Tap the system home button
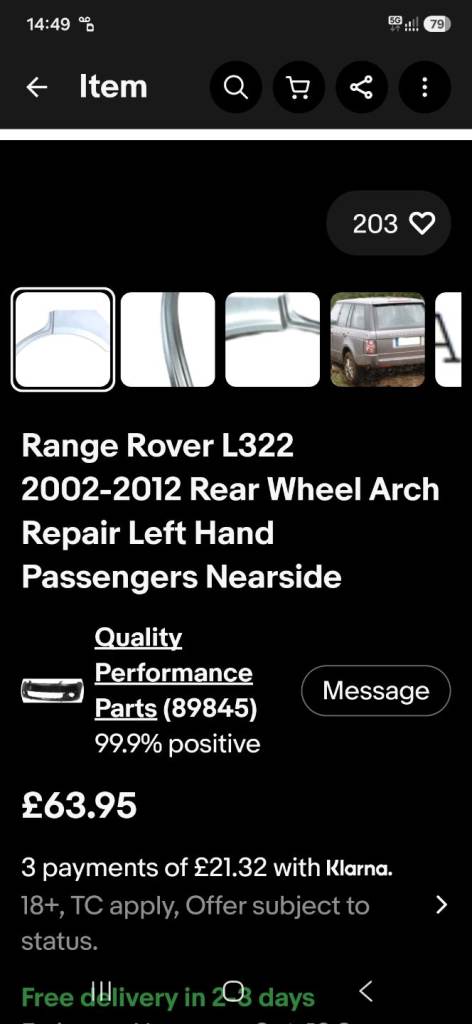Viewport: 472px width, 1024px height. pos(234,990)
